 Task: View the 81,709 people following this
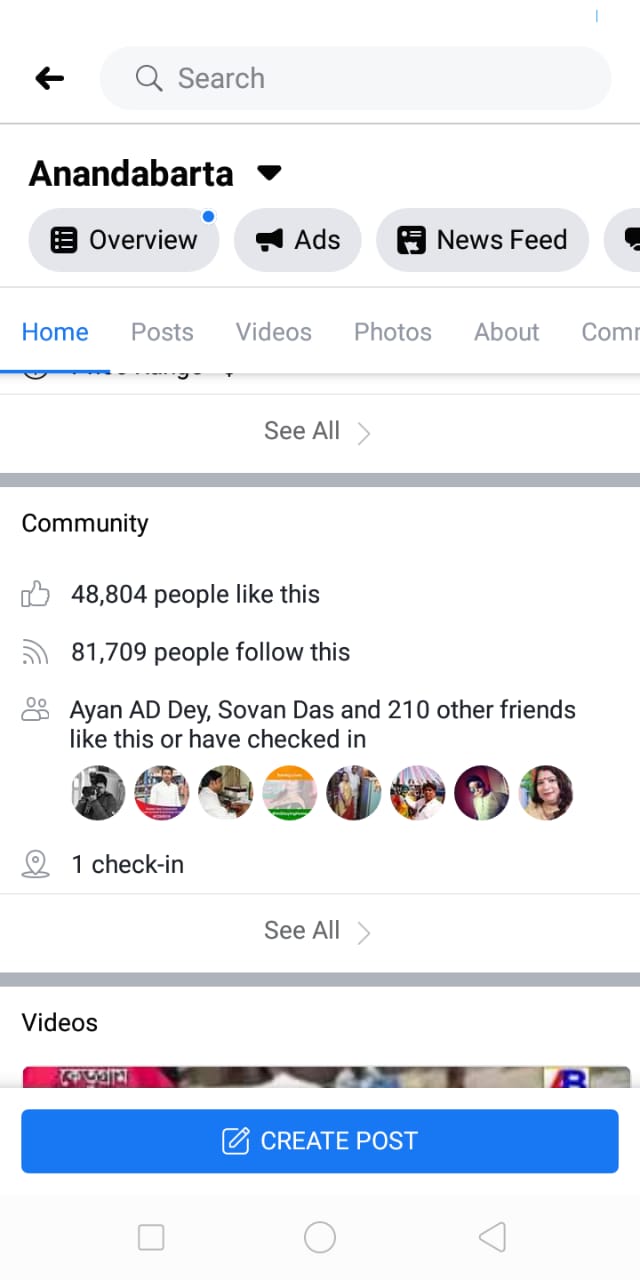point(210,652)
